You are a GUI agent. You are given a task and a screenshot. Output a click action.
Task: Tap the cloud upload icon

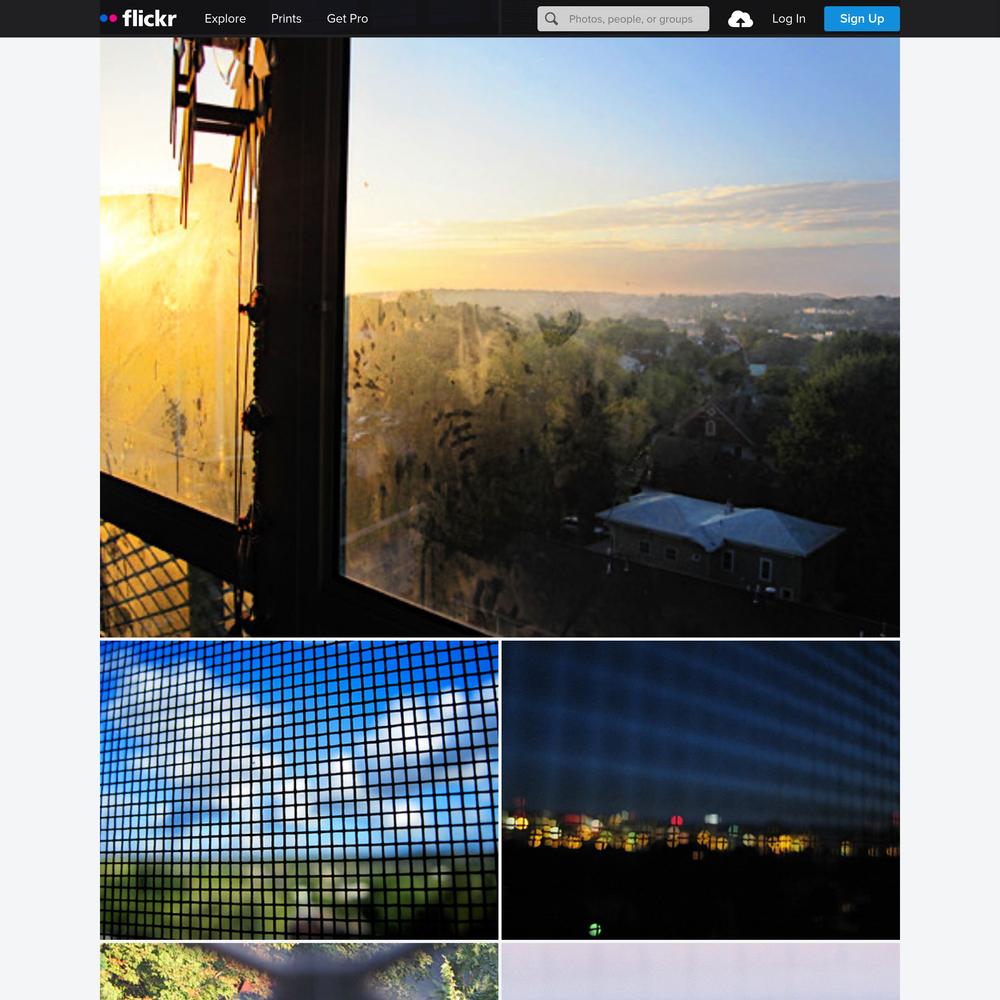pos(740,19)
